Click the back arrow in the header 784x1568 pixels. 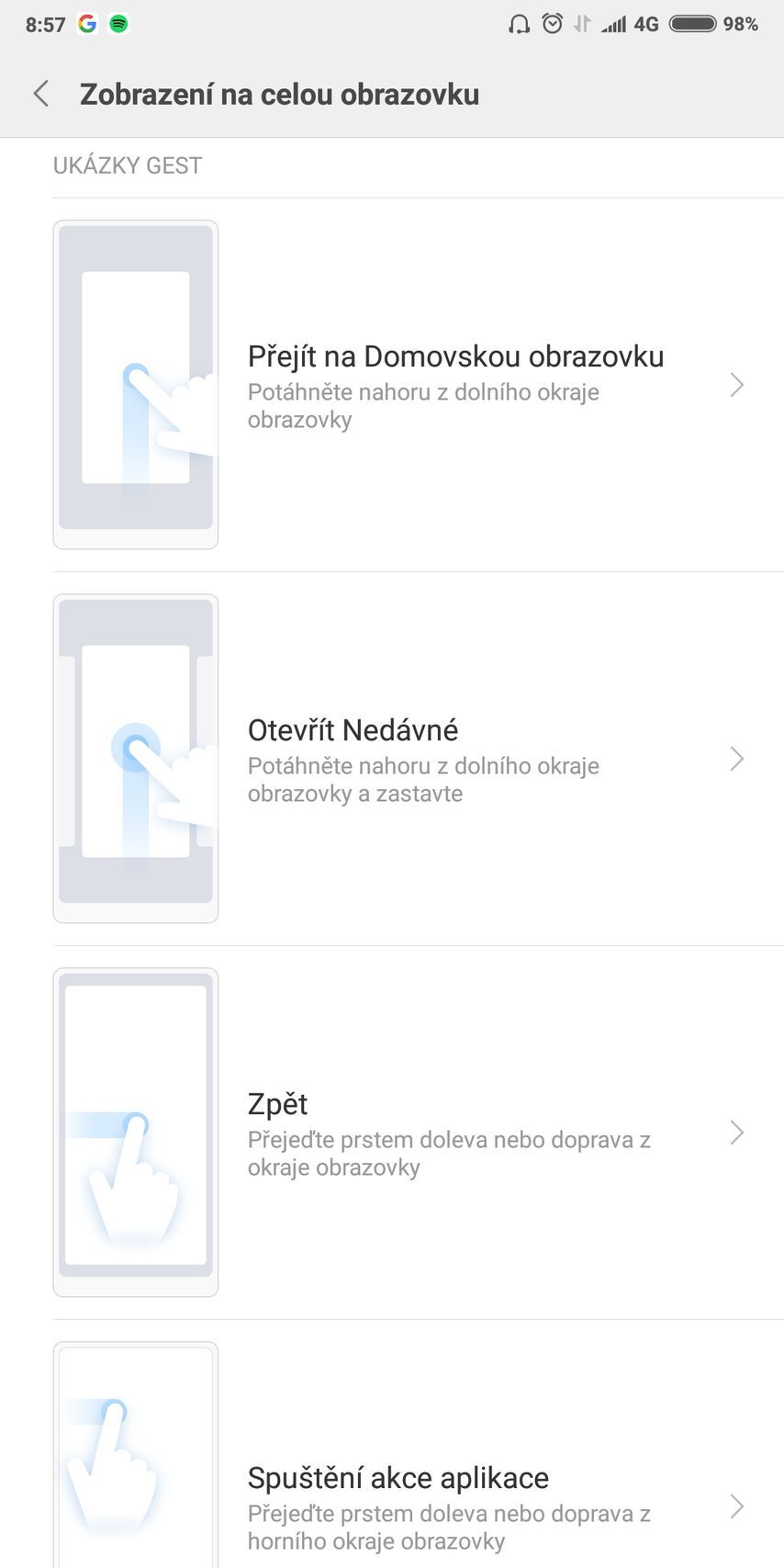click(40, 93)
